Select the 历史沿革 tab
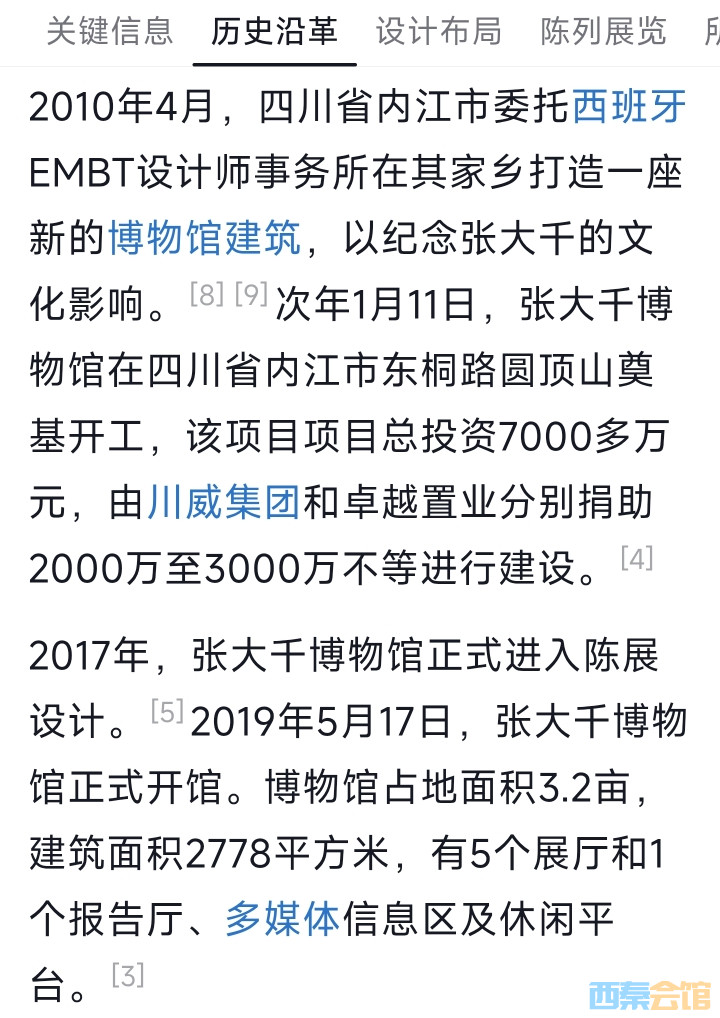This screenshot has width=720, height=1018. pyautogui.click(x=274, y=31)
